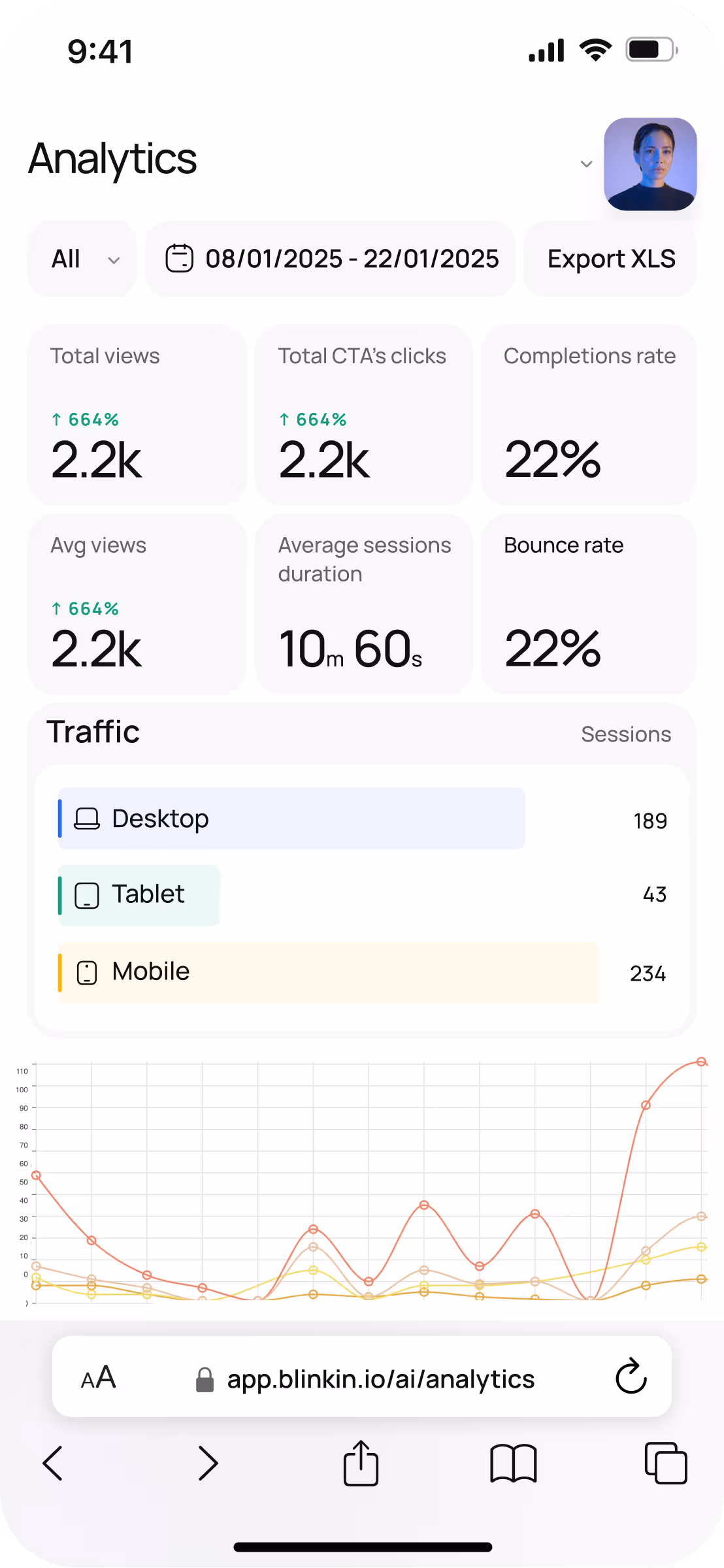Tap the app.blinkin.io address bar

(365, 1379)
